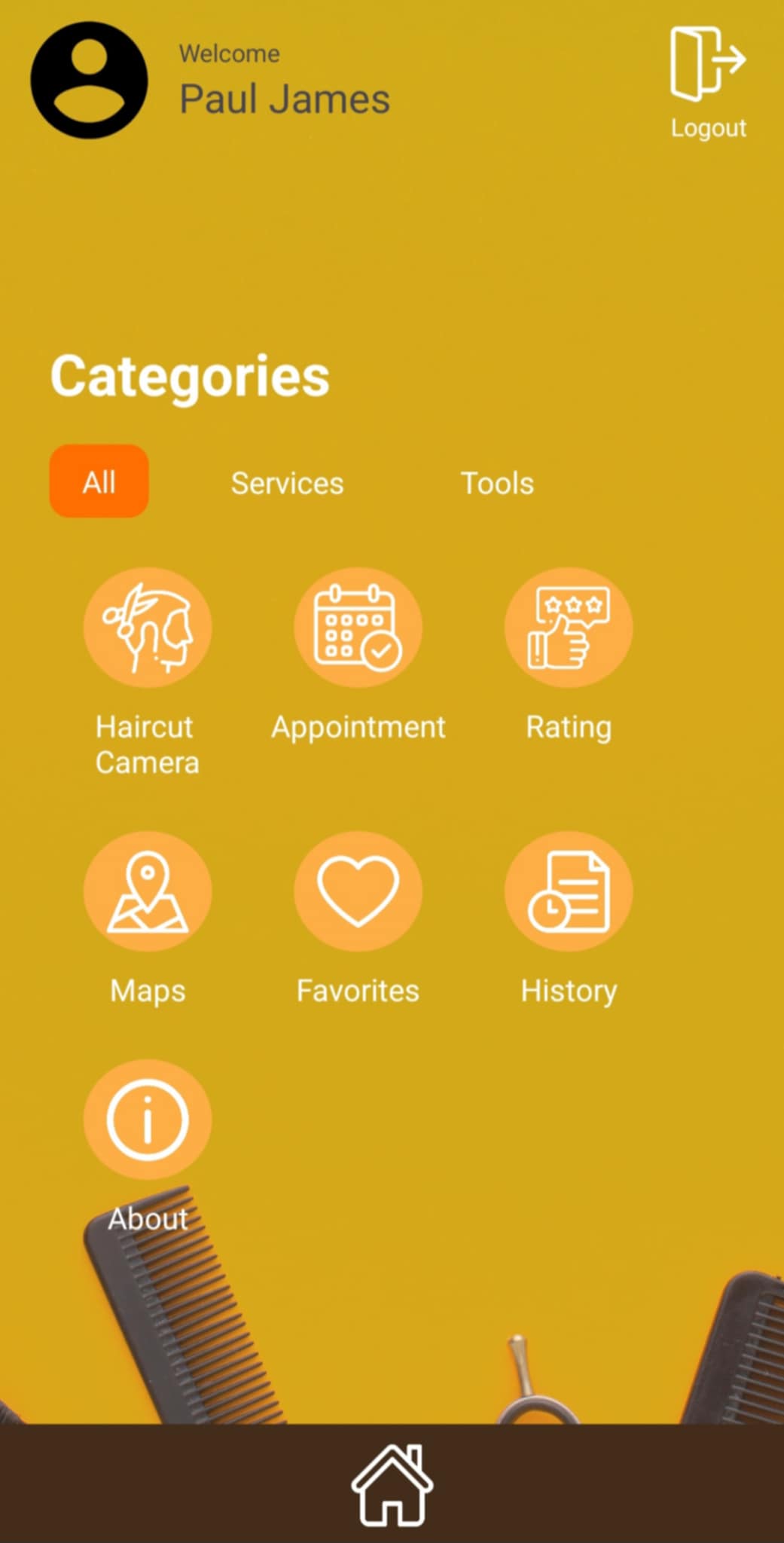The image size is (784, 1543).
Task: Log out of the account
Action: [x=707, y=81]
